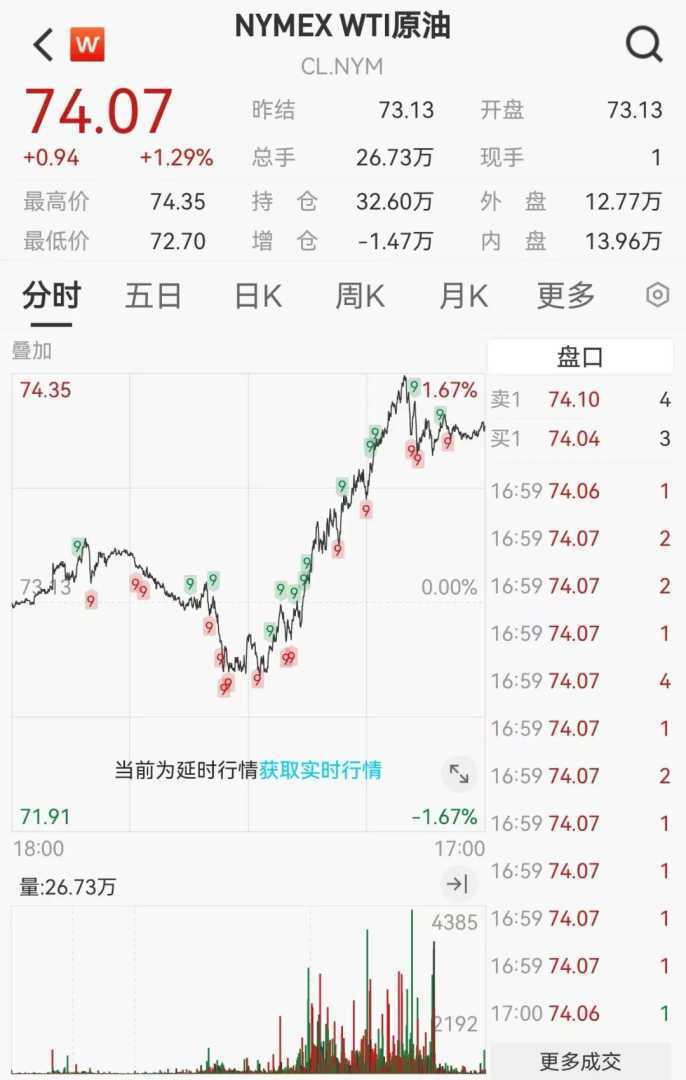The width and height of the screenshot is (686, 1080).
Task: Open the 盘口 order book panel
Action: coord(580,357)
